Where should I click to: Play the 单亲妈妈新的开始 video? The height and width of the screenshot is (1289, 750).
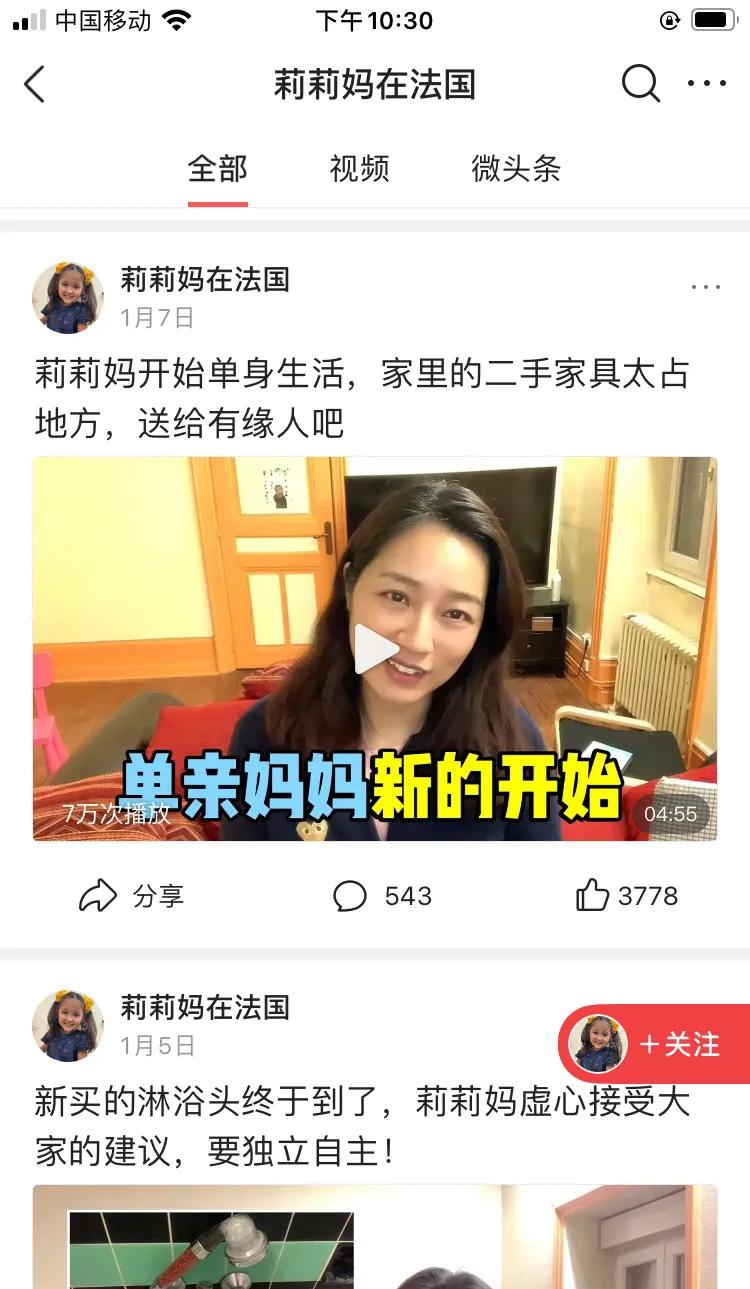point(375,649)
